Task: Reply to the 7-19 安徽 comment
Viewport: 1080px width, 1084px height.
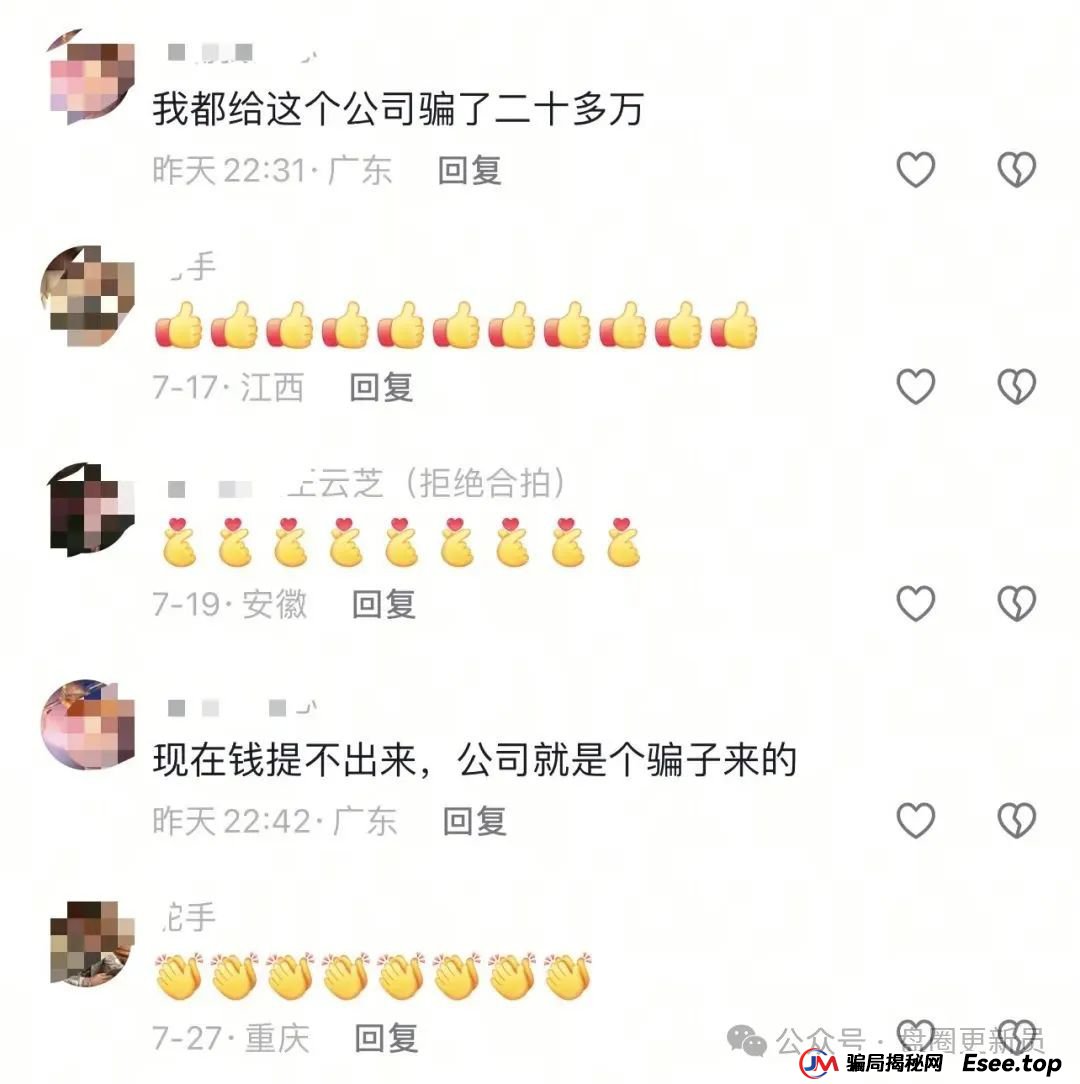Action: tap(383, 603)
